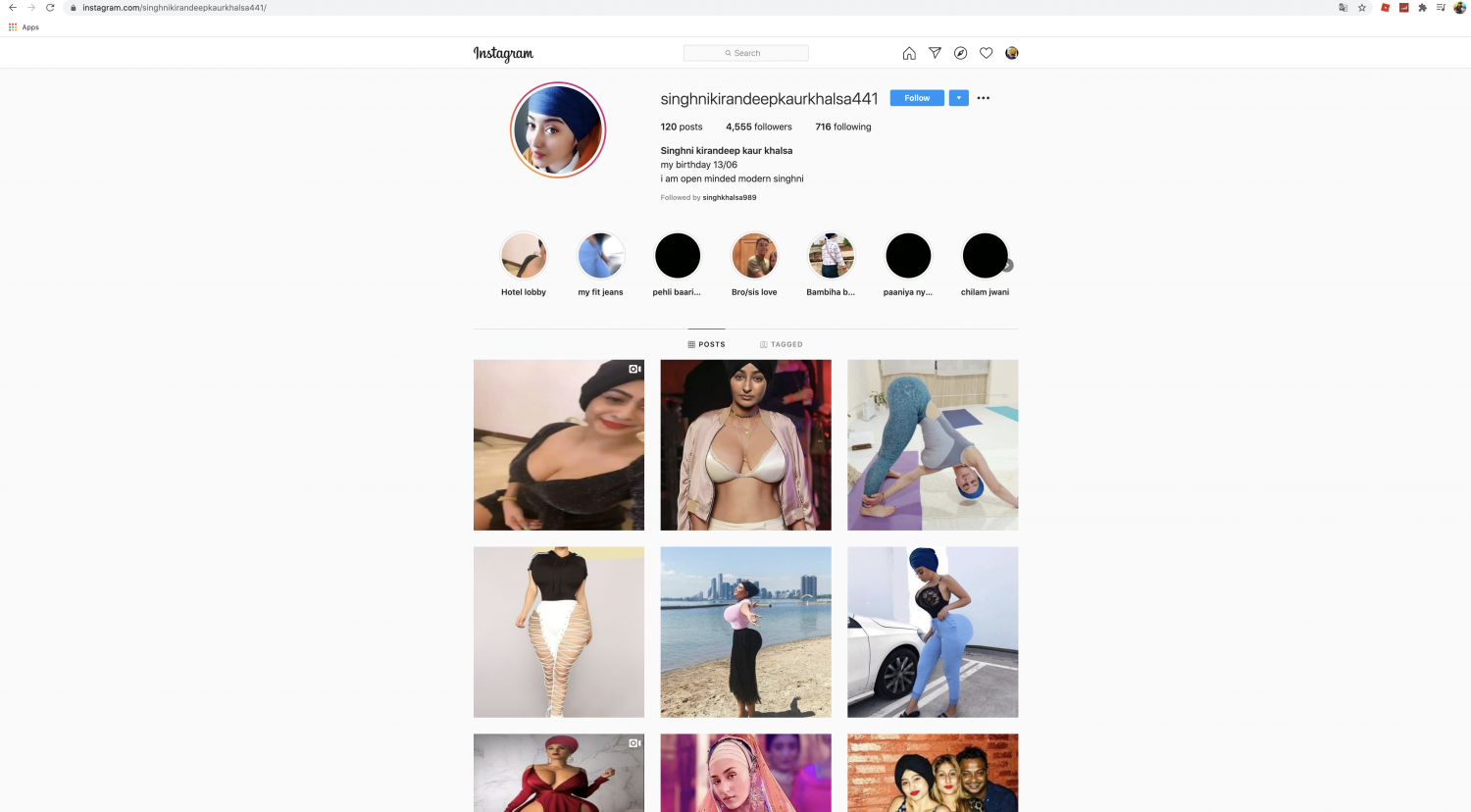Open the yoga pose post thumbnail
Viewport: 1471px width, 812px height.
click(933, 444)
